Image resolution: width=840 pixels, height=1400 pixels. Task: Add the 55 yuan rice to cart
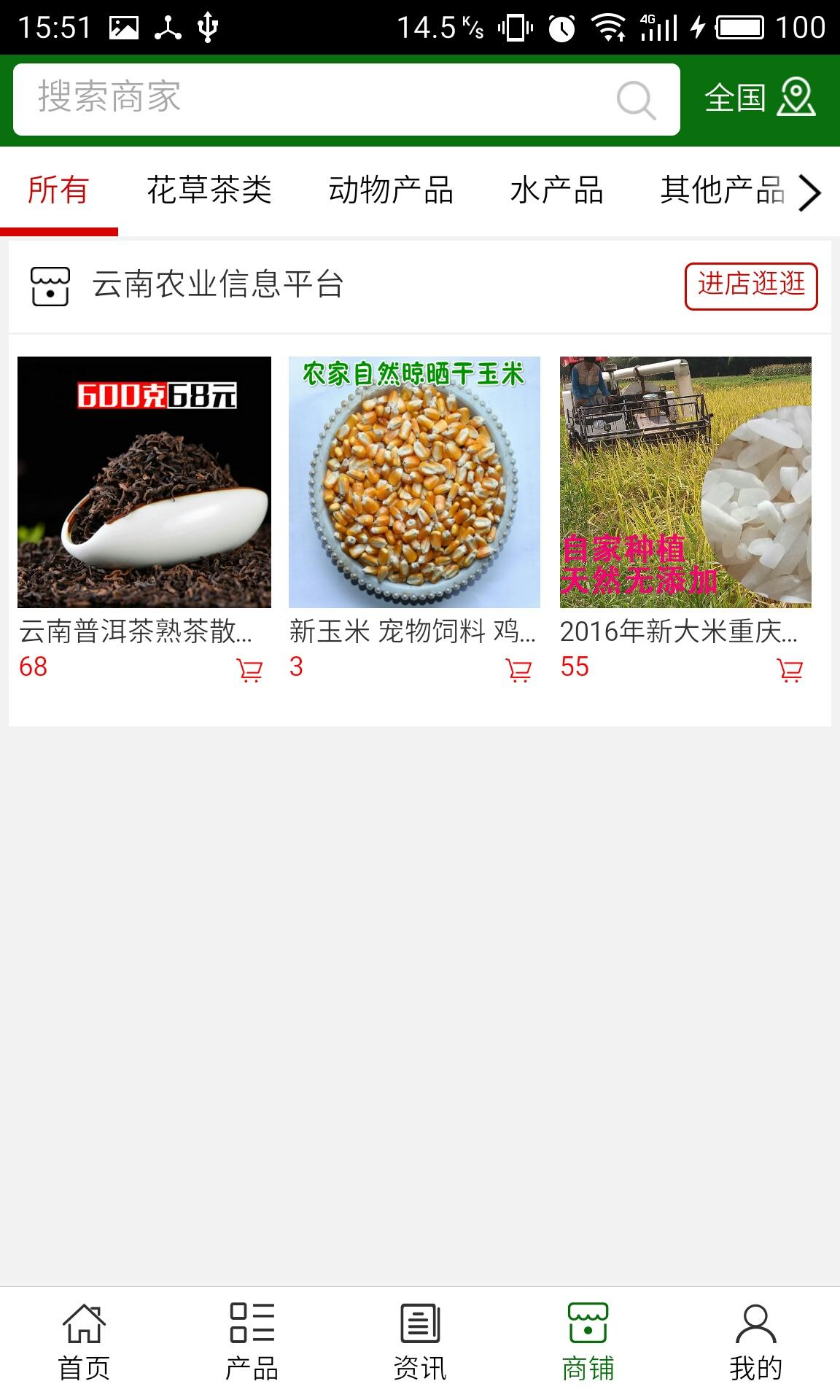click(x=790, y=669)
